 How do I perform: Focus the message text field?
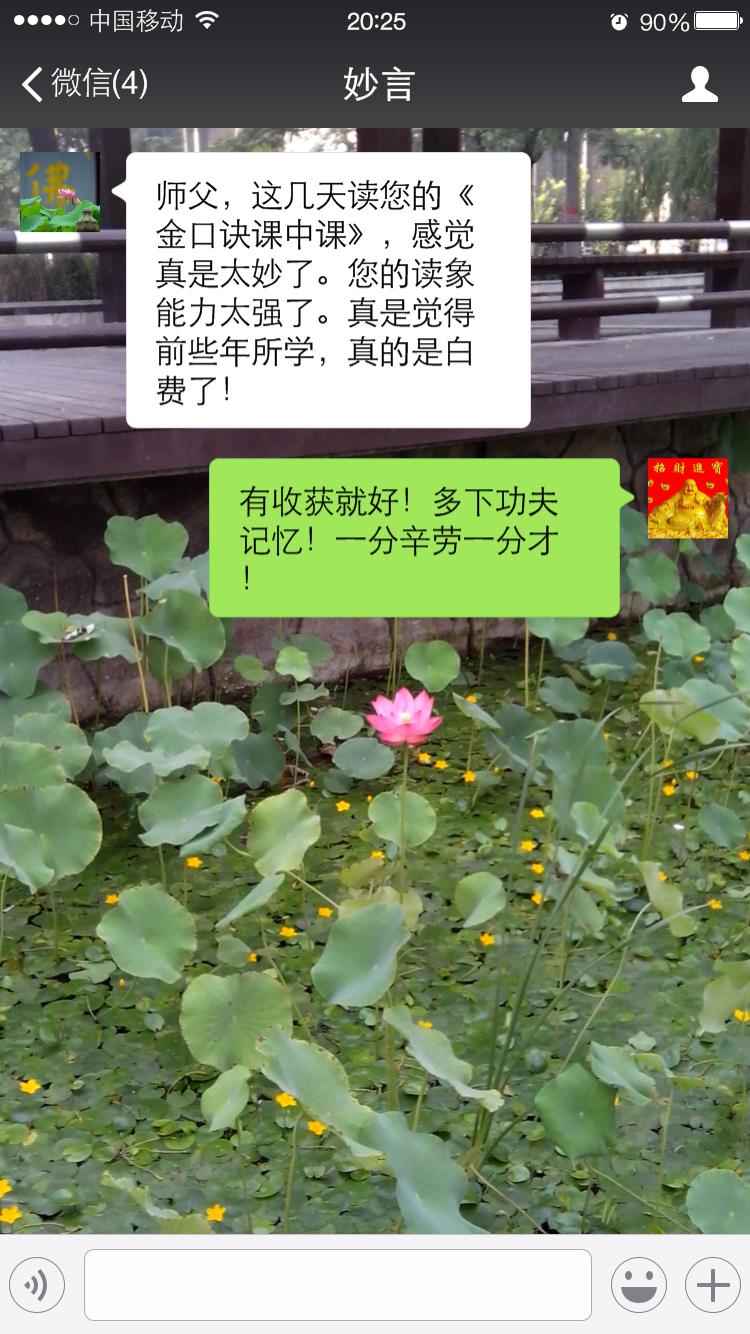pyautogui.click(x=338, y=1285)
